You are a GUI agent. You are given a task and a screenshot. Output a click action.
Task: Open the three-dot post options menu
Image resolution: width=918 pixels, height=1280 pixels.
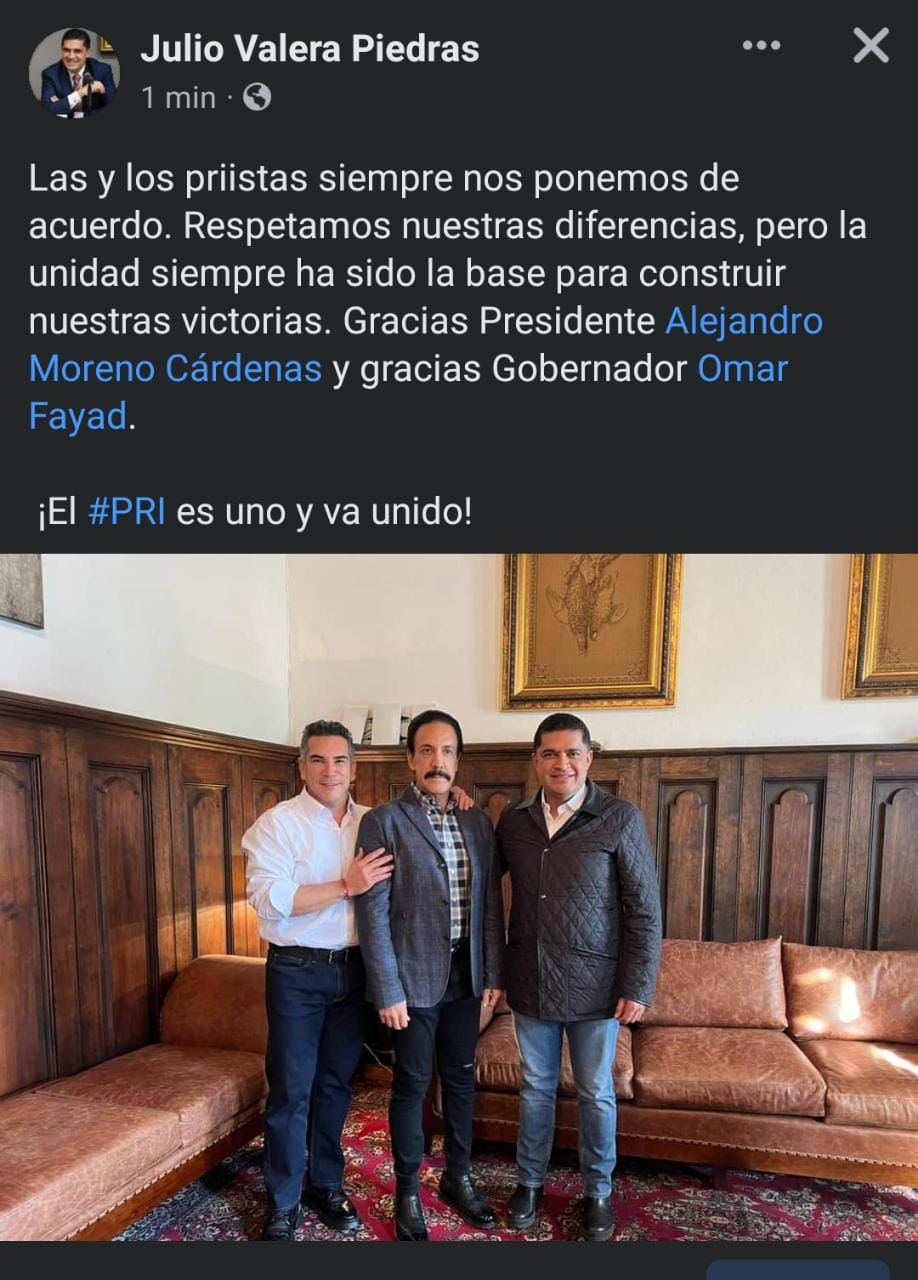761,46
